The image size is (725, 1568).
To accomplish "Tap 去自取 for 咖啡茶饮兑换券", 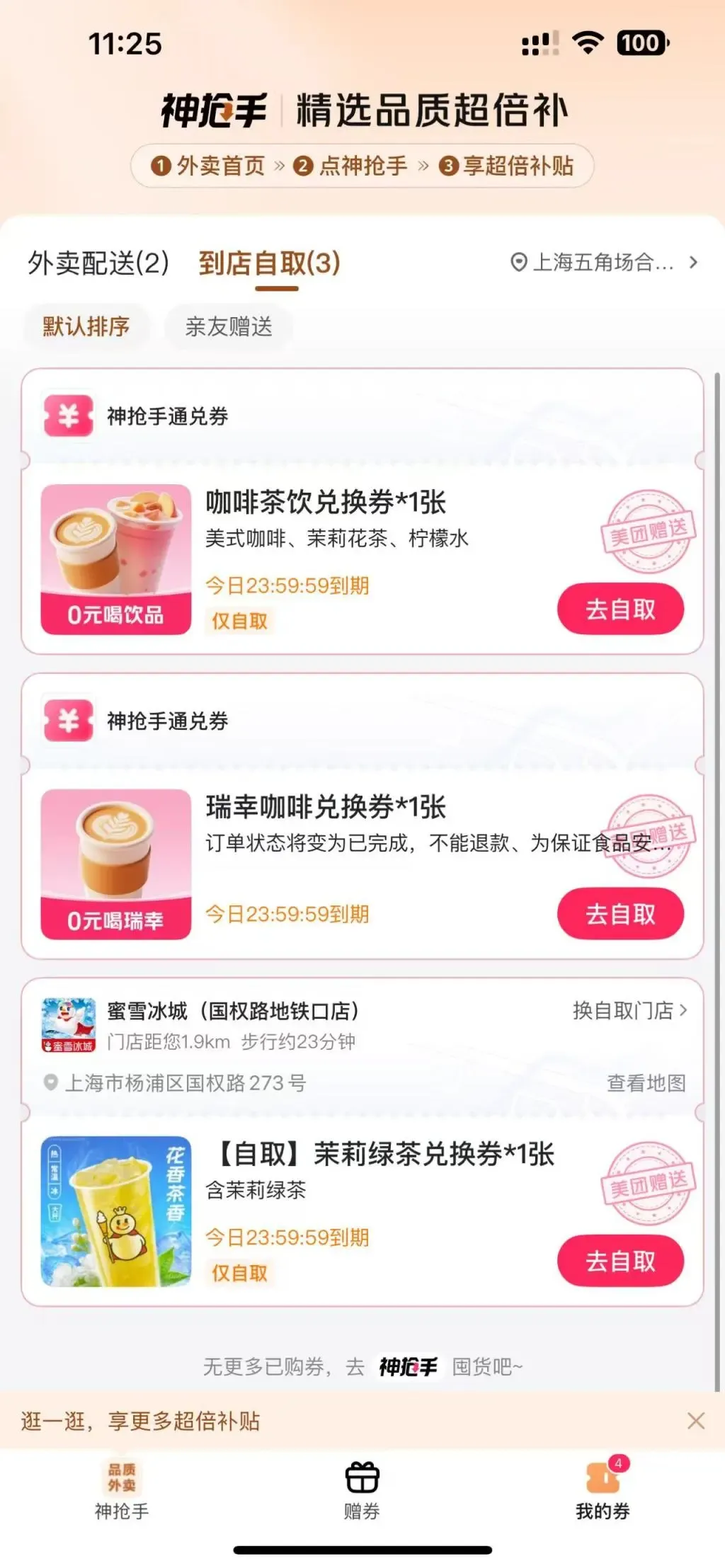I will [620, 609].
